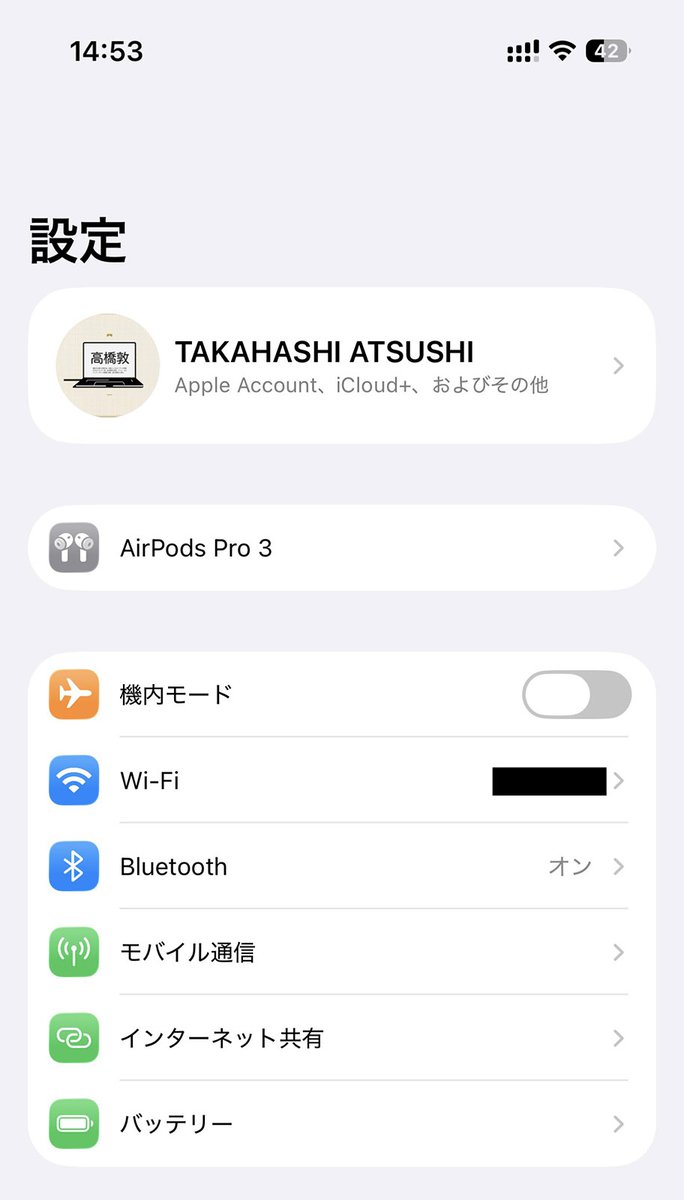Open AirPods Pro 3 settings
The height and width of the screenshot is (1200, 684).
point(340,548)
